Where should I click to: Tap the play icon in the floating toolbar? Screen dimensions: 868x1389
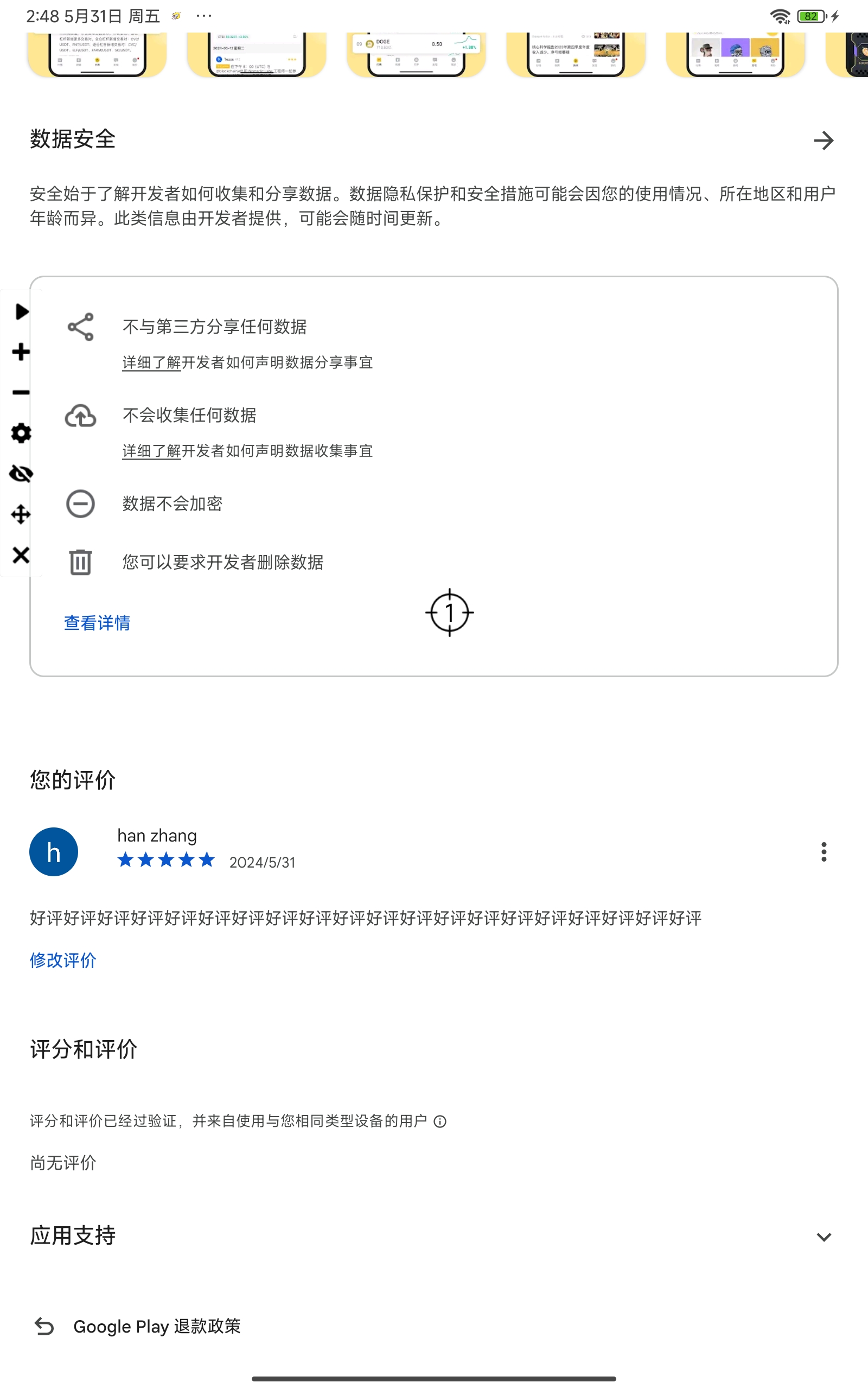pyautogui.click(x=21, y=311)
